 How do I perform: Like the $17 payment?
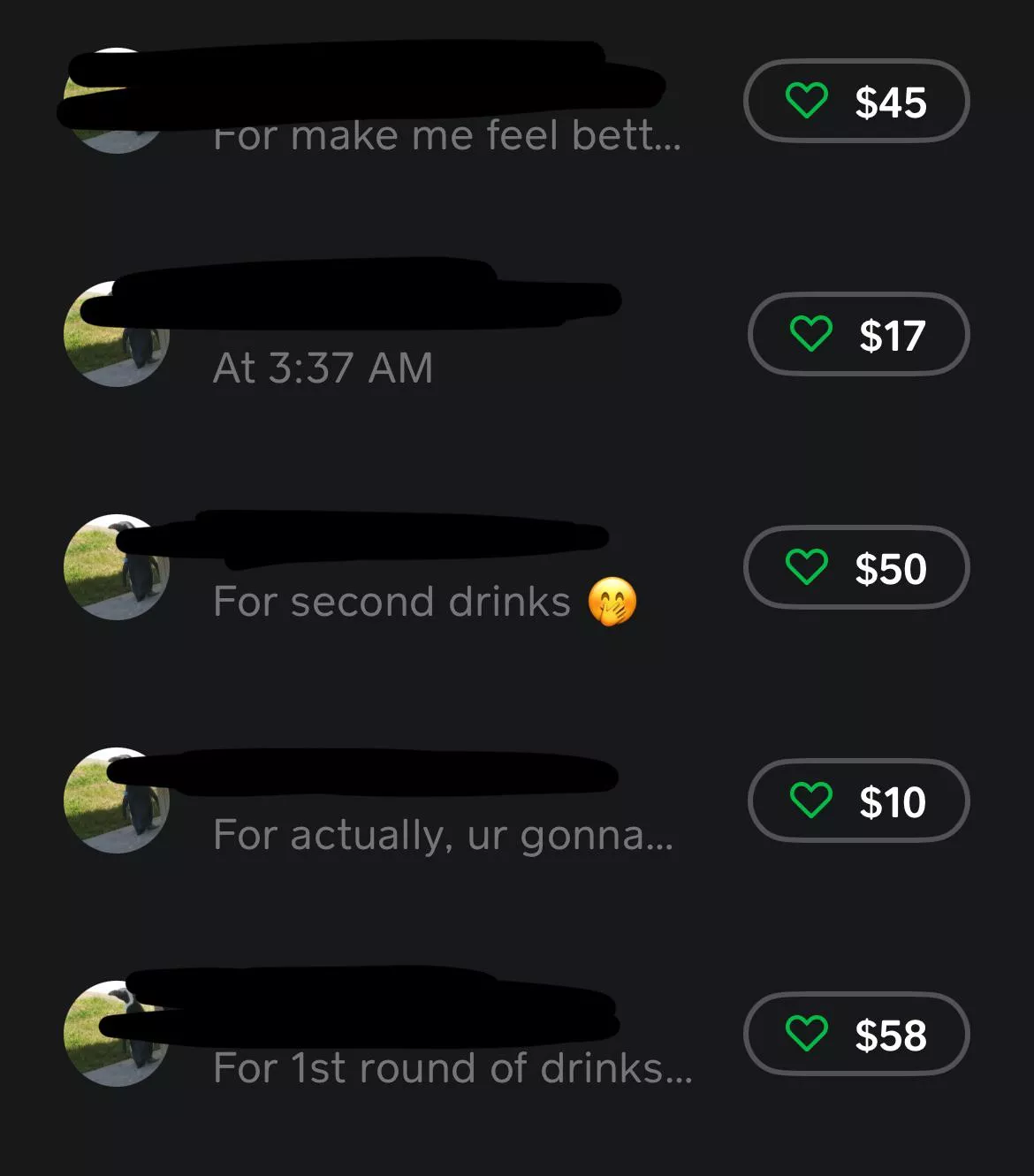(810, 334)
